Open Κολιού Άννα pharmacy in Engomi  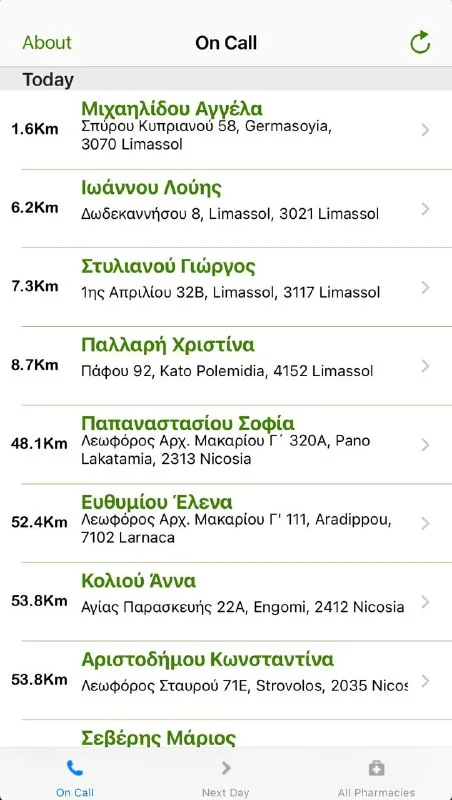[x=226, y=602]
